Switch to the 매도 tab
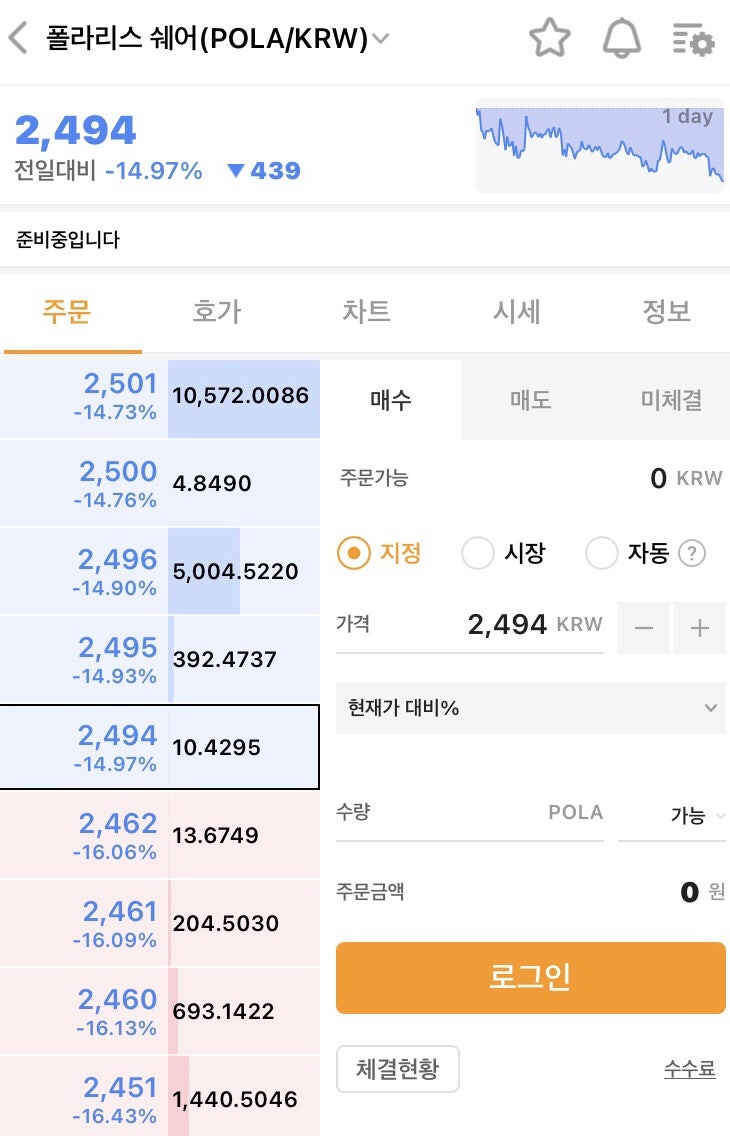Viewport: 730px width, 1136px height. click(x=531, y=399)
